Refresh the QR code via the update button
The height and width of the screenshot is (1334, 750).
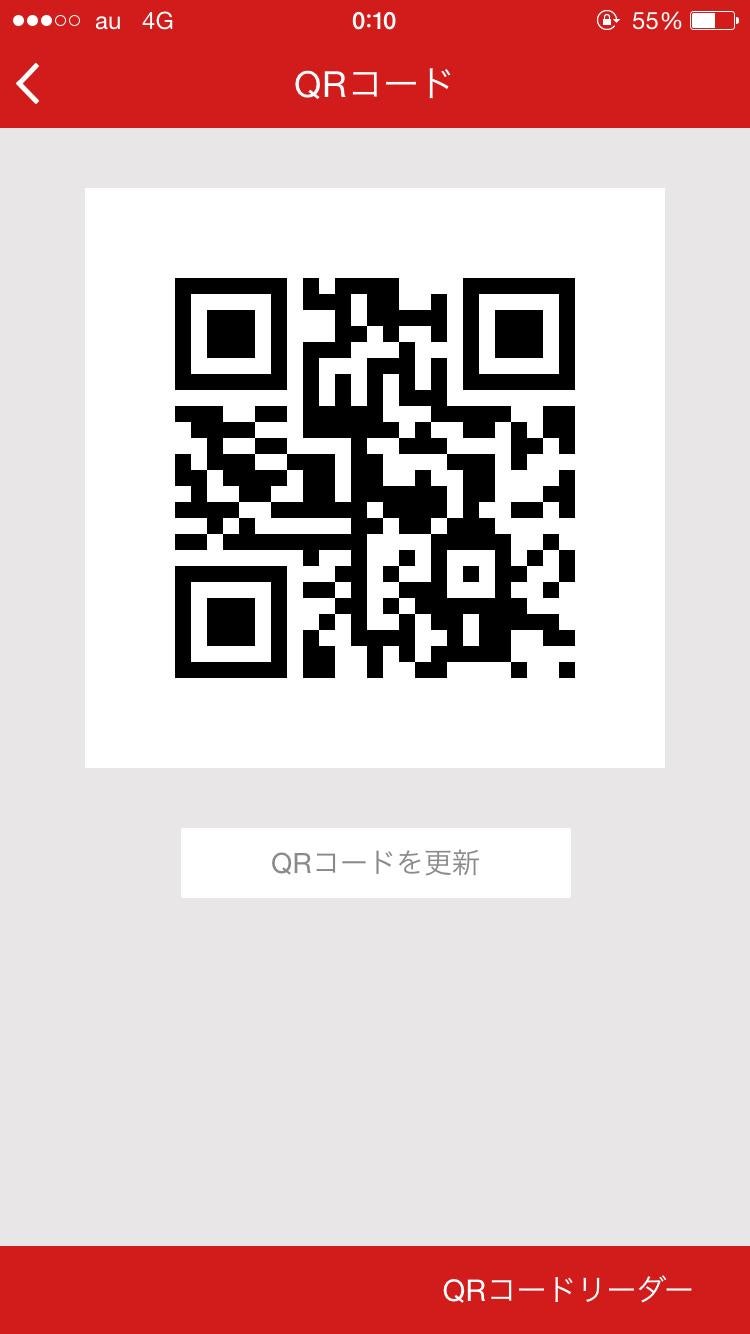coord(375,862)
